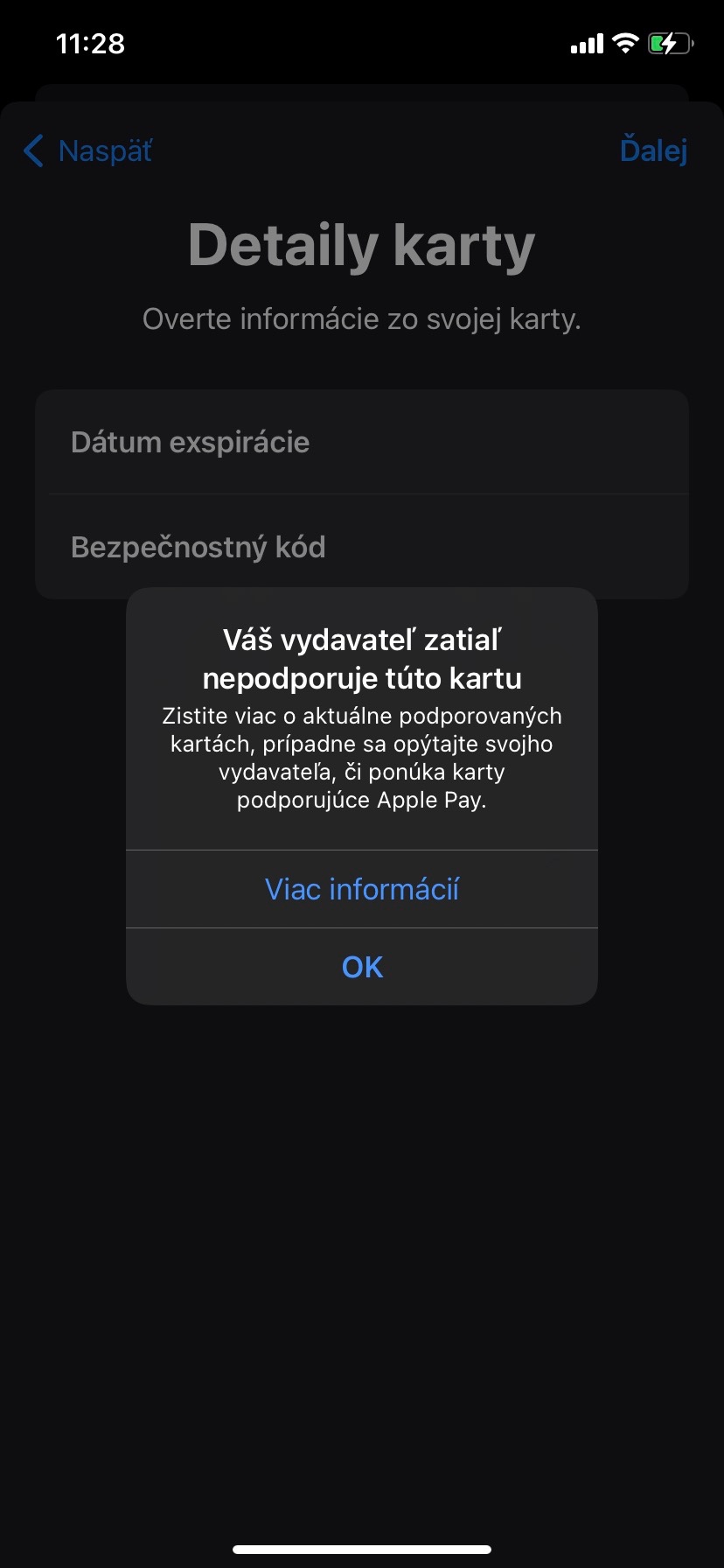724x1568 pixels.
Task: Go back with 'Naspäť' link
Action: pos(104,150)
